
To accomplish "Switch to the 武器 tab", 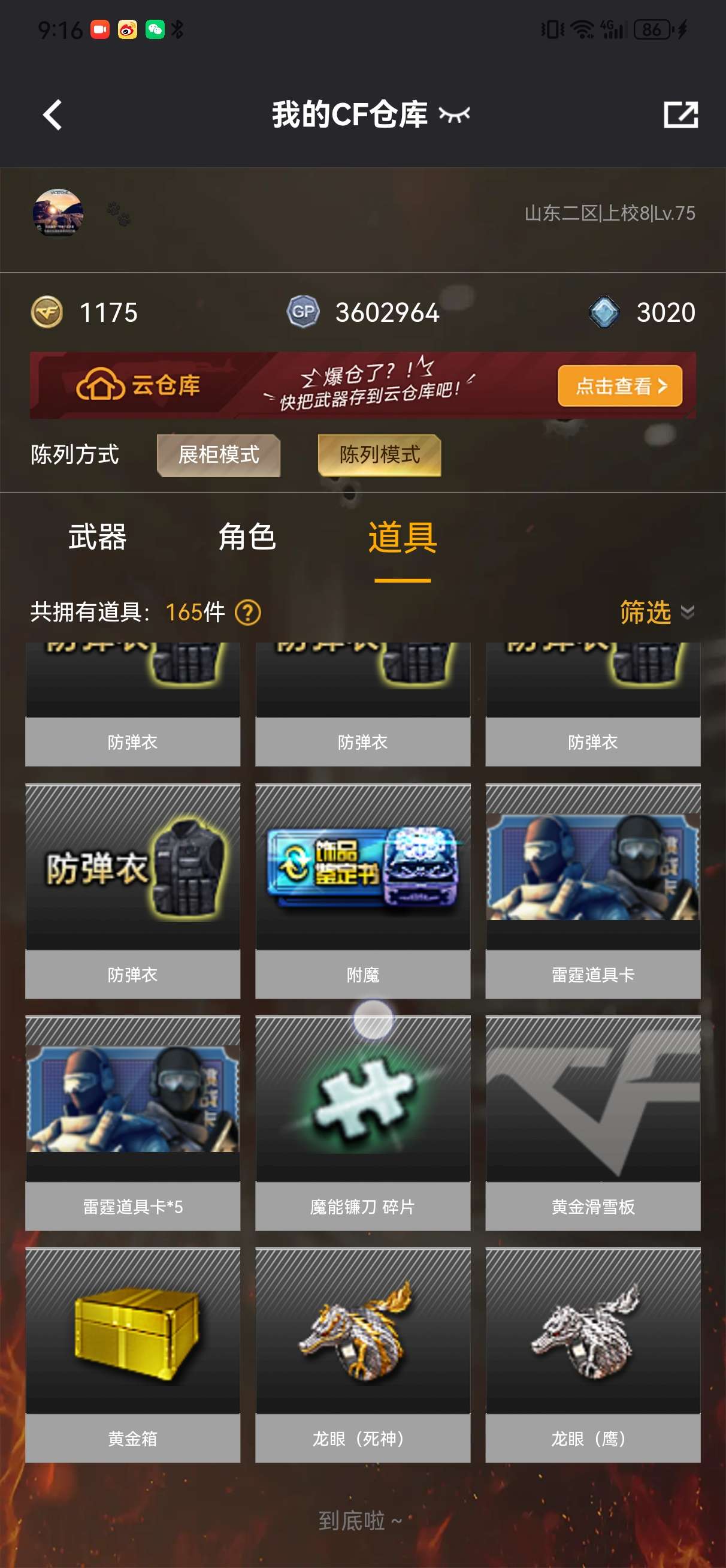I will [98, 538].
